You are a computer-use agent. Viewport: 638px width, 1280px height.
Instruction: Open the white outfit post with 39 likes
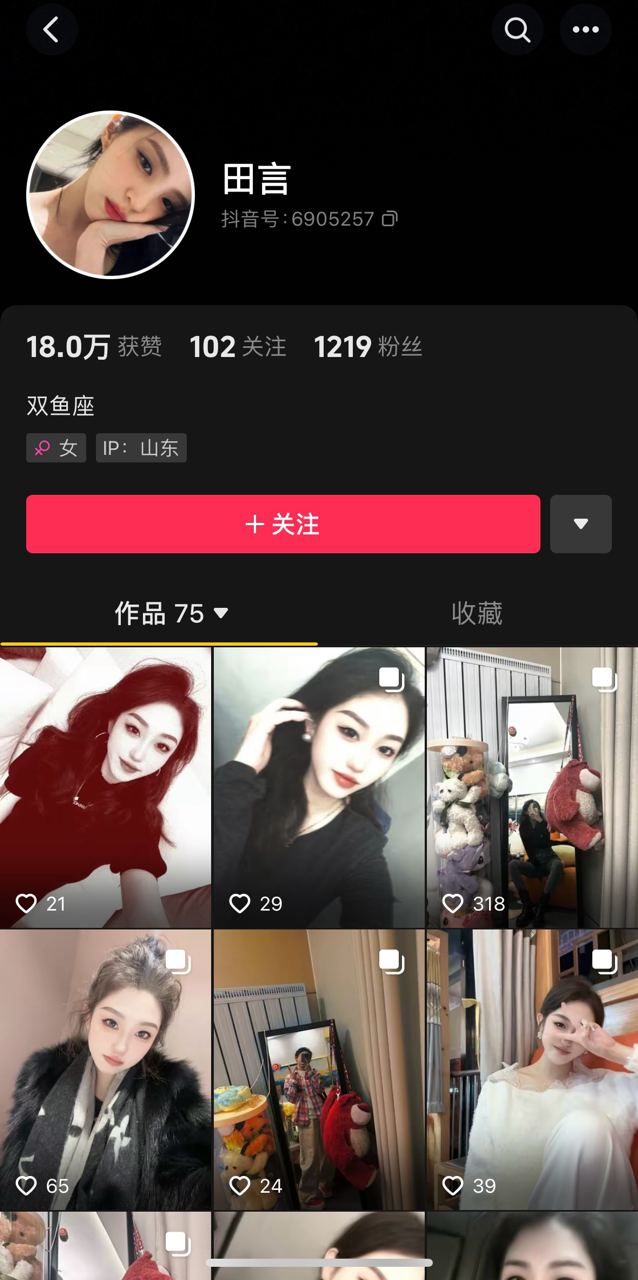[532, 1069]
